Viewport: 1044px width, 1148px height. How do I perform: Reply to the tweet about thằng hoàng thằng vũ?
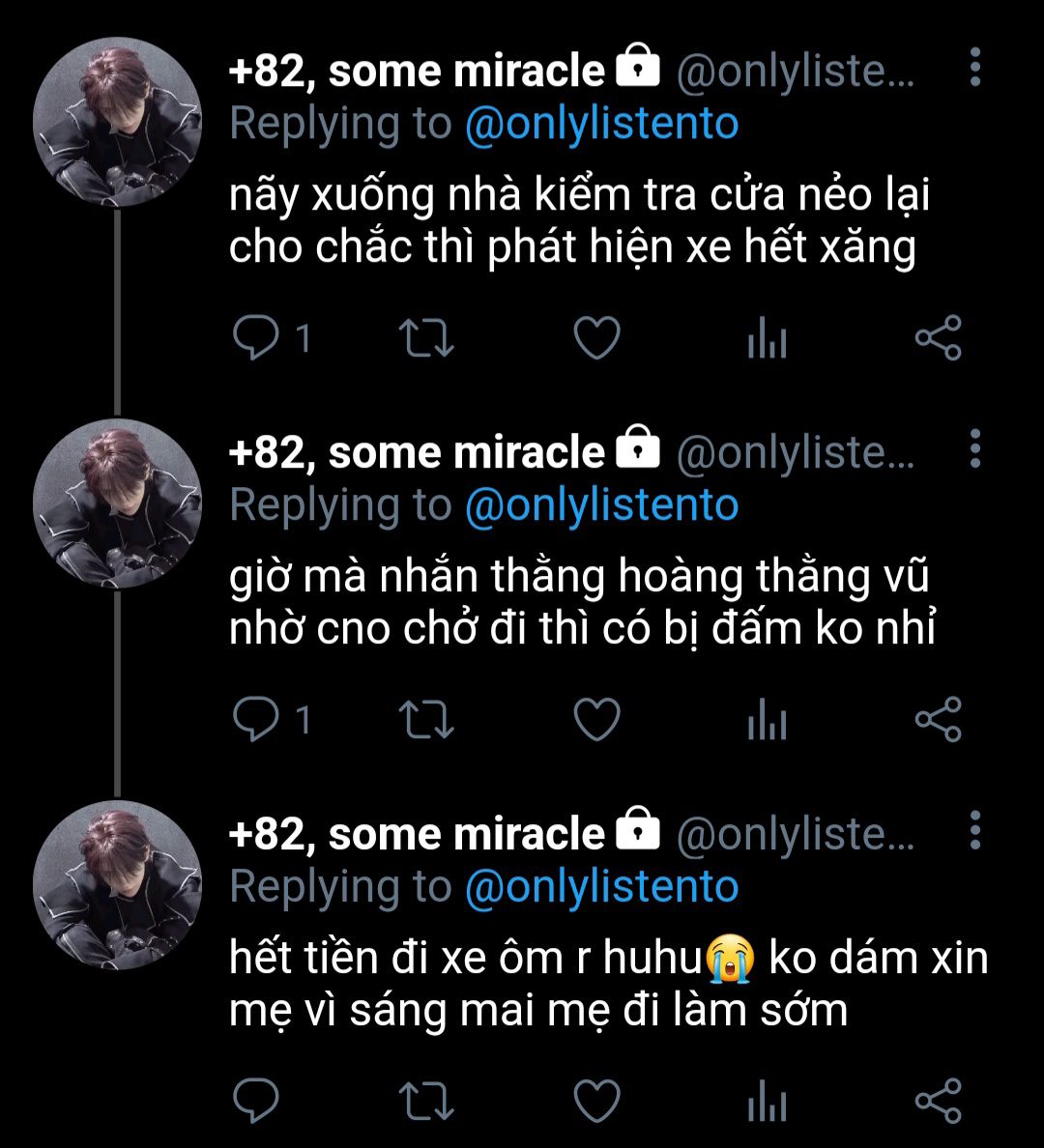[256, 720]
